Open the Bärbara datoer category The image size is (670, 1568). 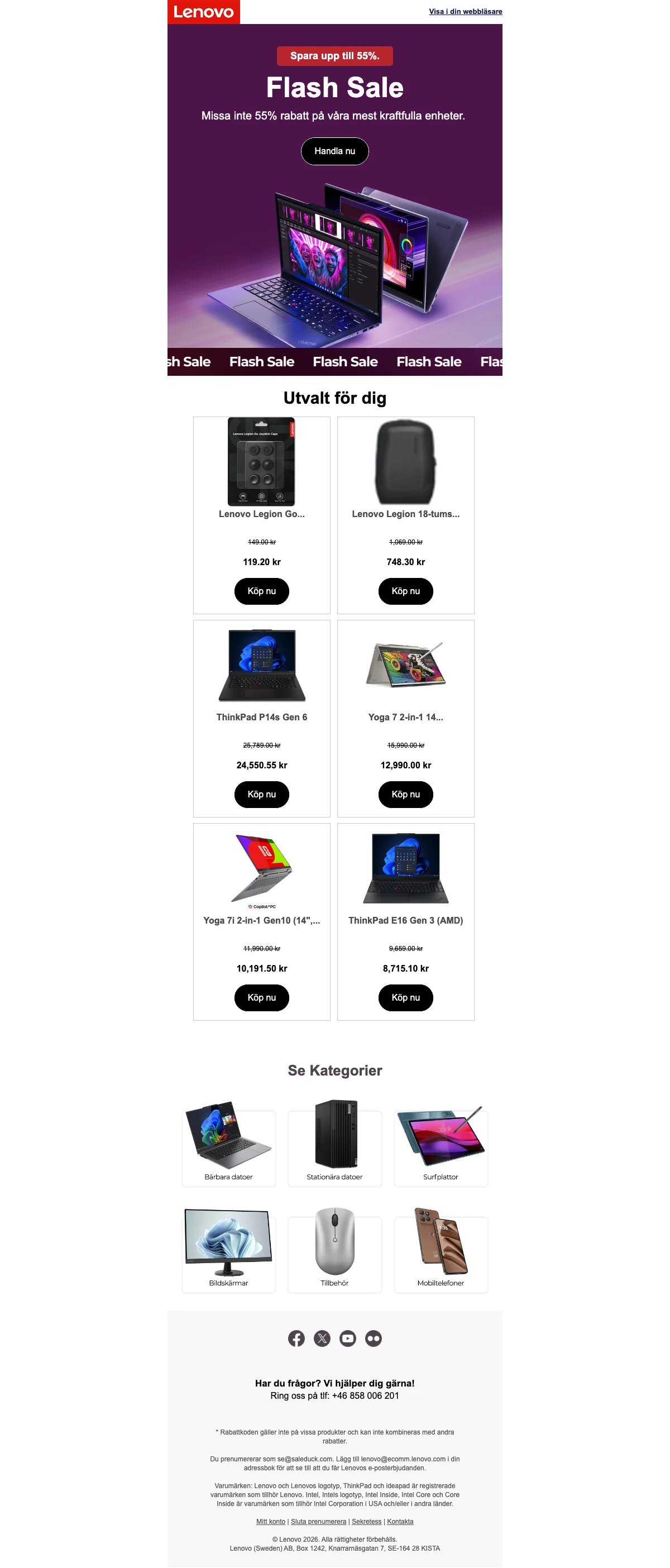pos(229,1144)
